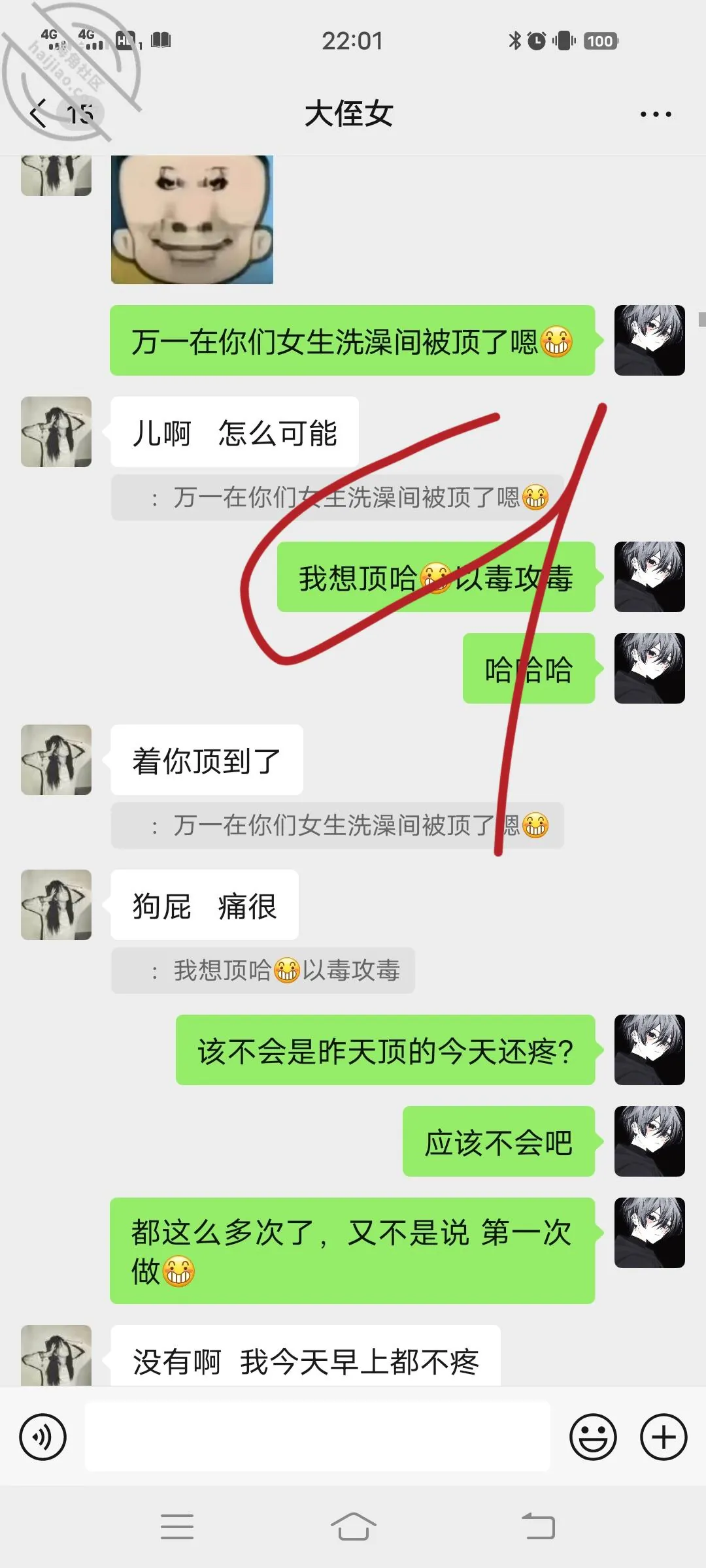
Task: Open the chat info overflow menu
Action: point(656,114)
